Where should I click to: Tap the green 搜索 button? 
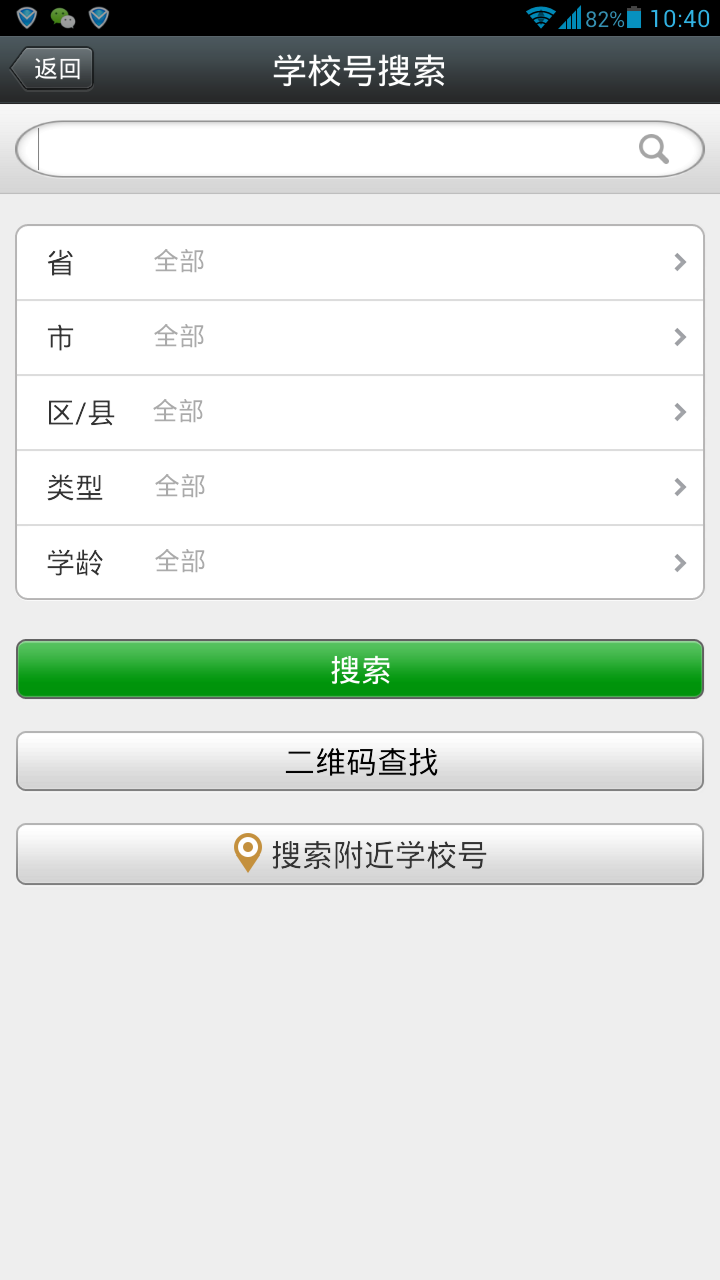pyautogui.click(x=360, y=669)
